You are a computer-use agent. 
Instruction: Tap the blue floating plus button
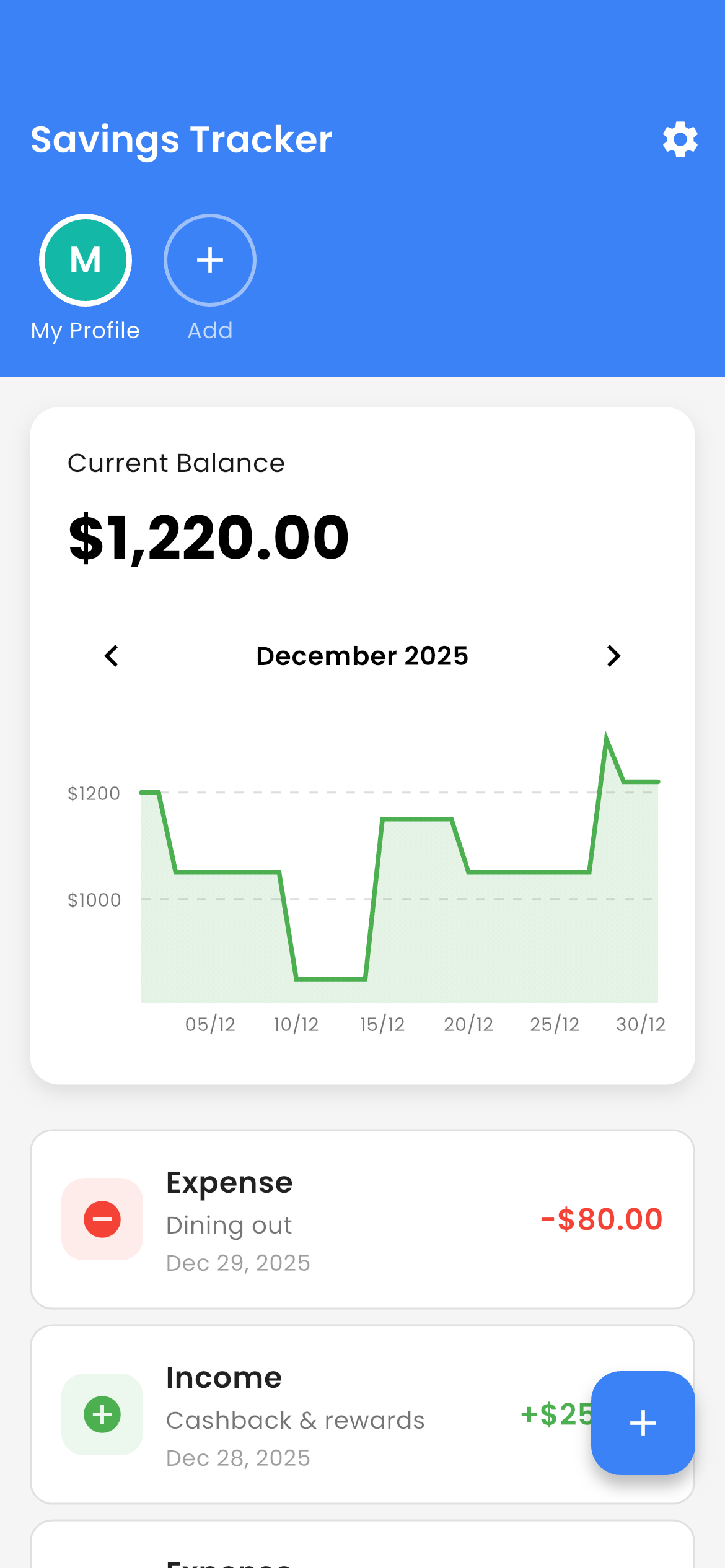pyautogui.click(x=643, y=1422)
